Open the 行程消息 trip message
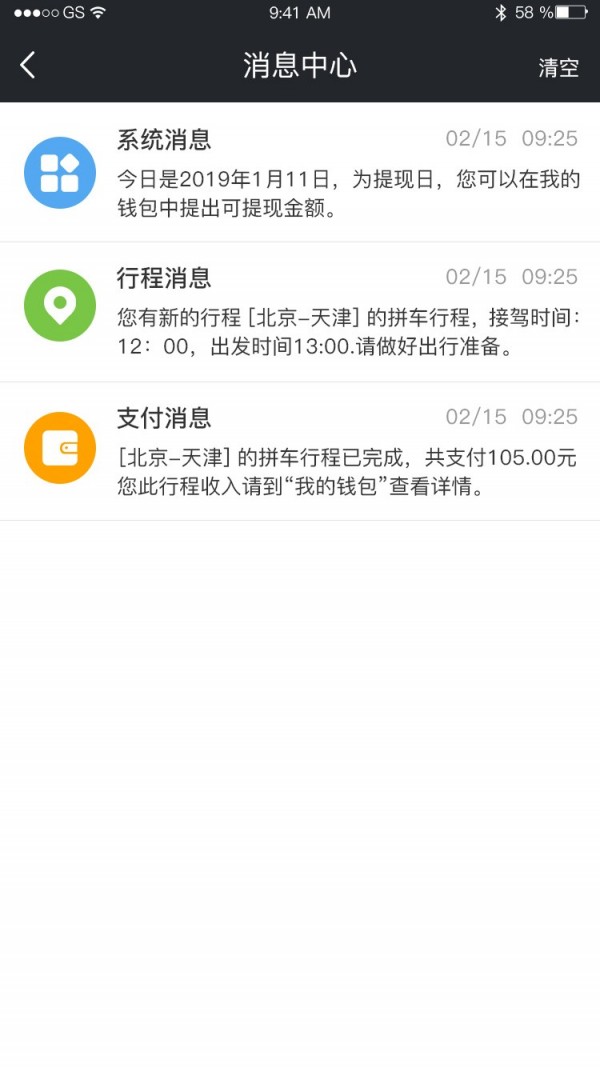Image resolution: width=600 pixels, height=1067 pixels. point(300,312)
